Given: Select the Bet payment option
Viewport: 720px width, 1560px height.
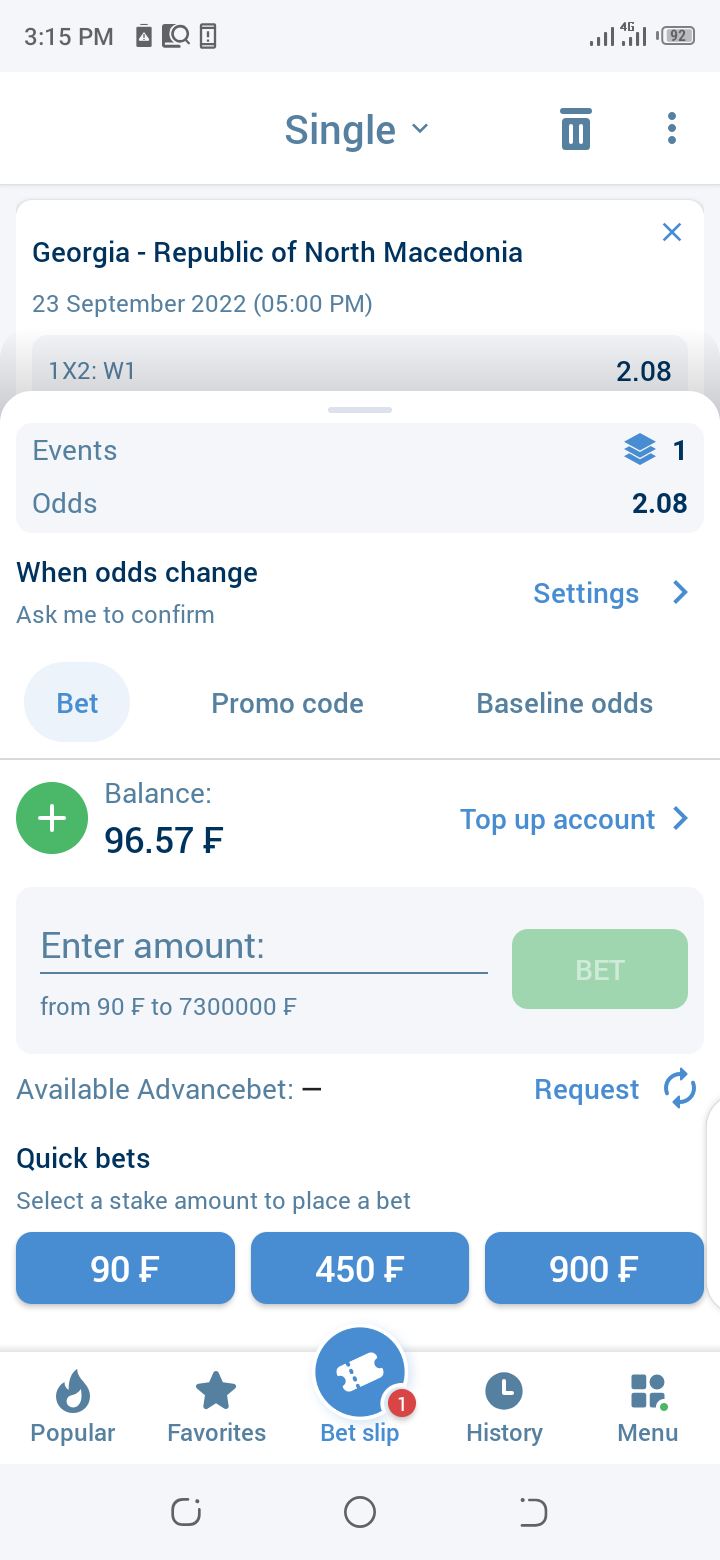Looking at the screenshot, I should tap(77, 702).
